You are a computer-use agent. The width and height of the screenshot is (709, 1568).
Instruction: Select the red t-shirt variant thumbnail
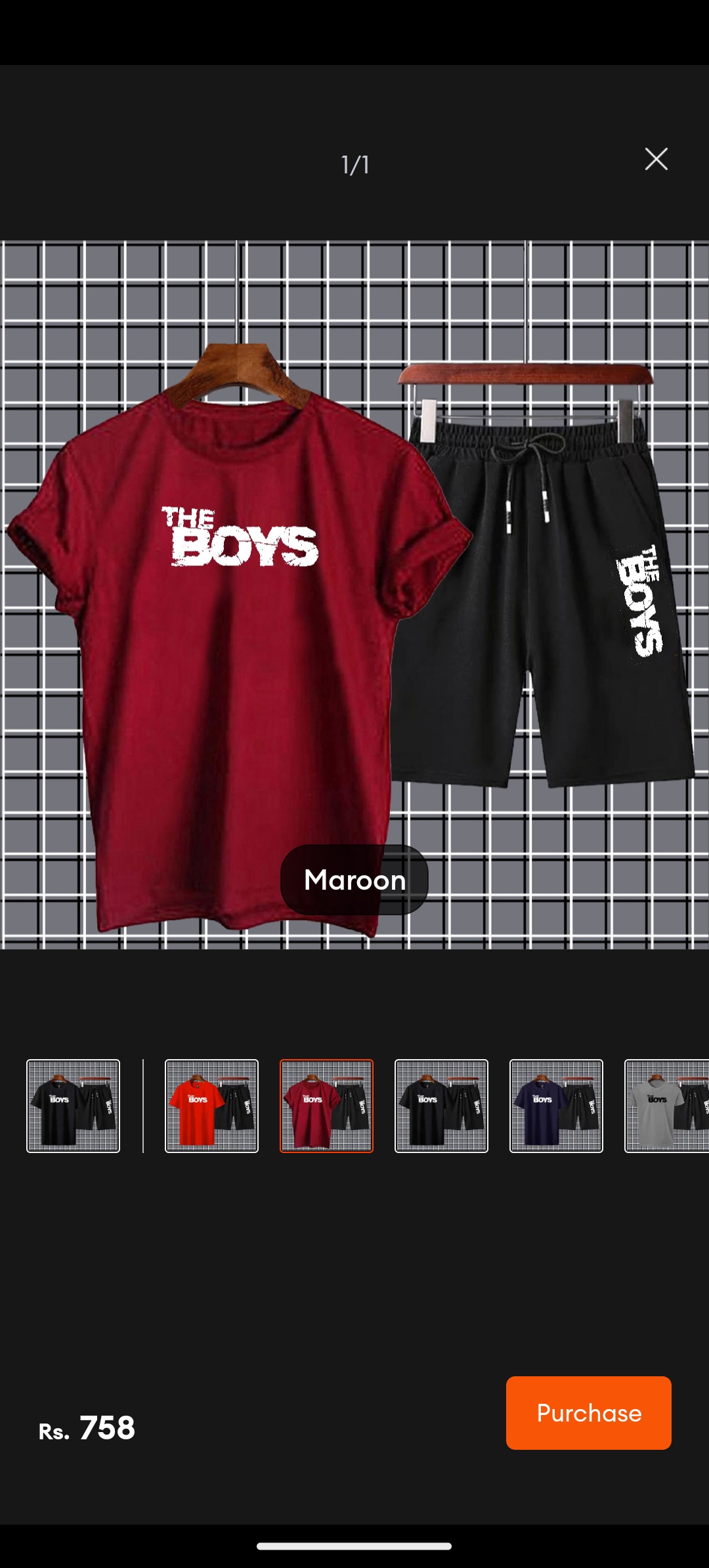click(x=211, y=1106)
